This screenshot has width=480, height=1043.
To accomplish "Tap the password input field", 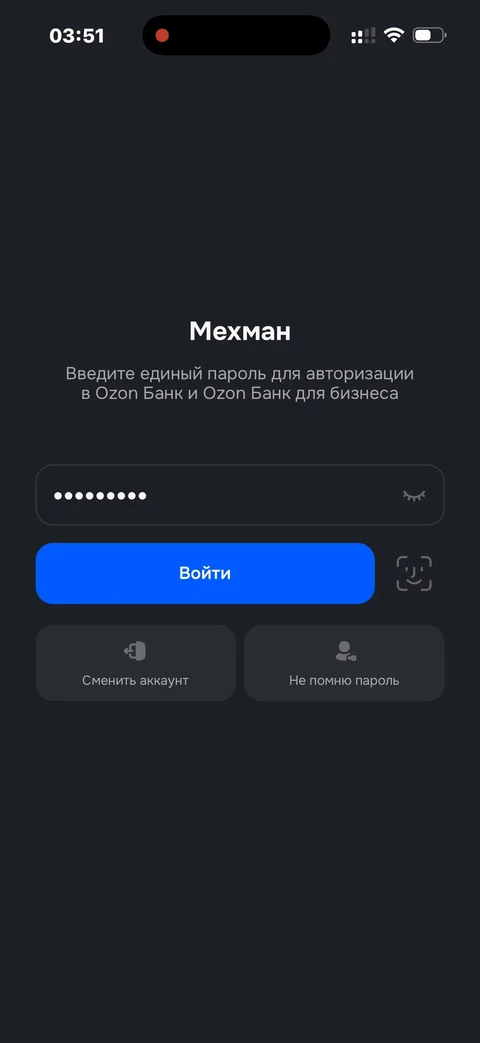I will click(240, 495).
